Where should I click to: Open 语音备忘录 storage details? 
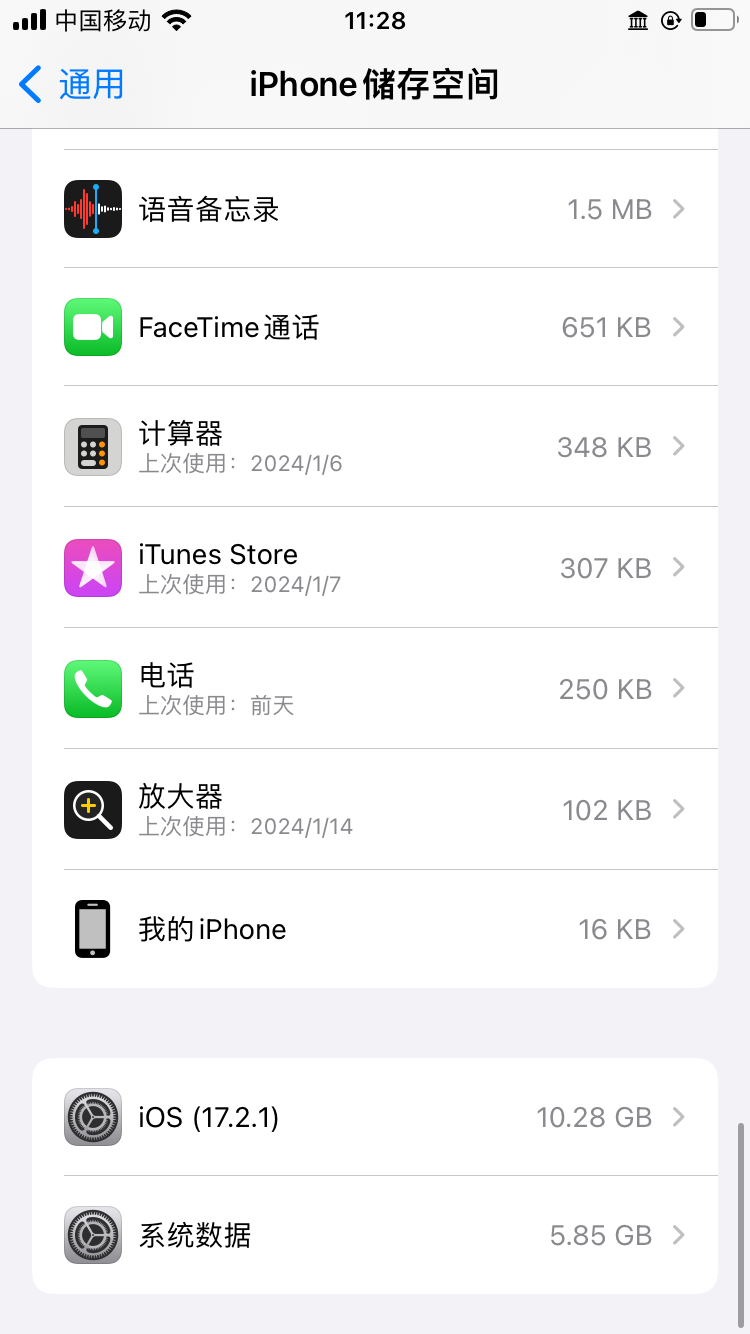coord(375,209)
